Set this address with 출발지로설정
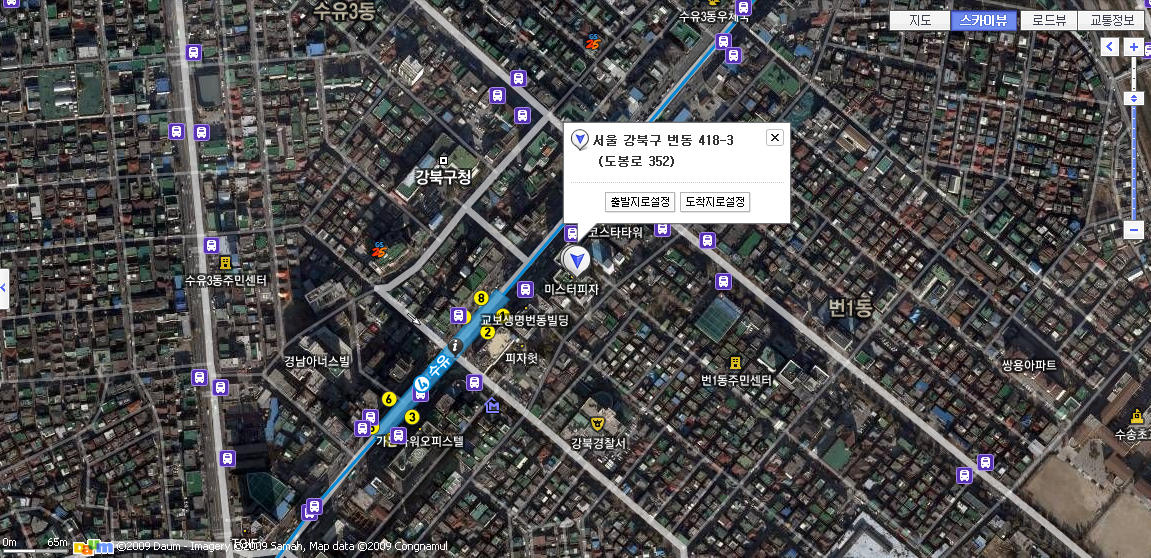Viewport: 1151px width, 558px height. (x=640, y=202)
